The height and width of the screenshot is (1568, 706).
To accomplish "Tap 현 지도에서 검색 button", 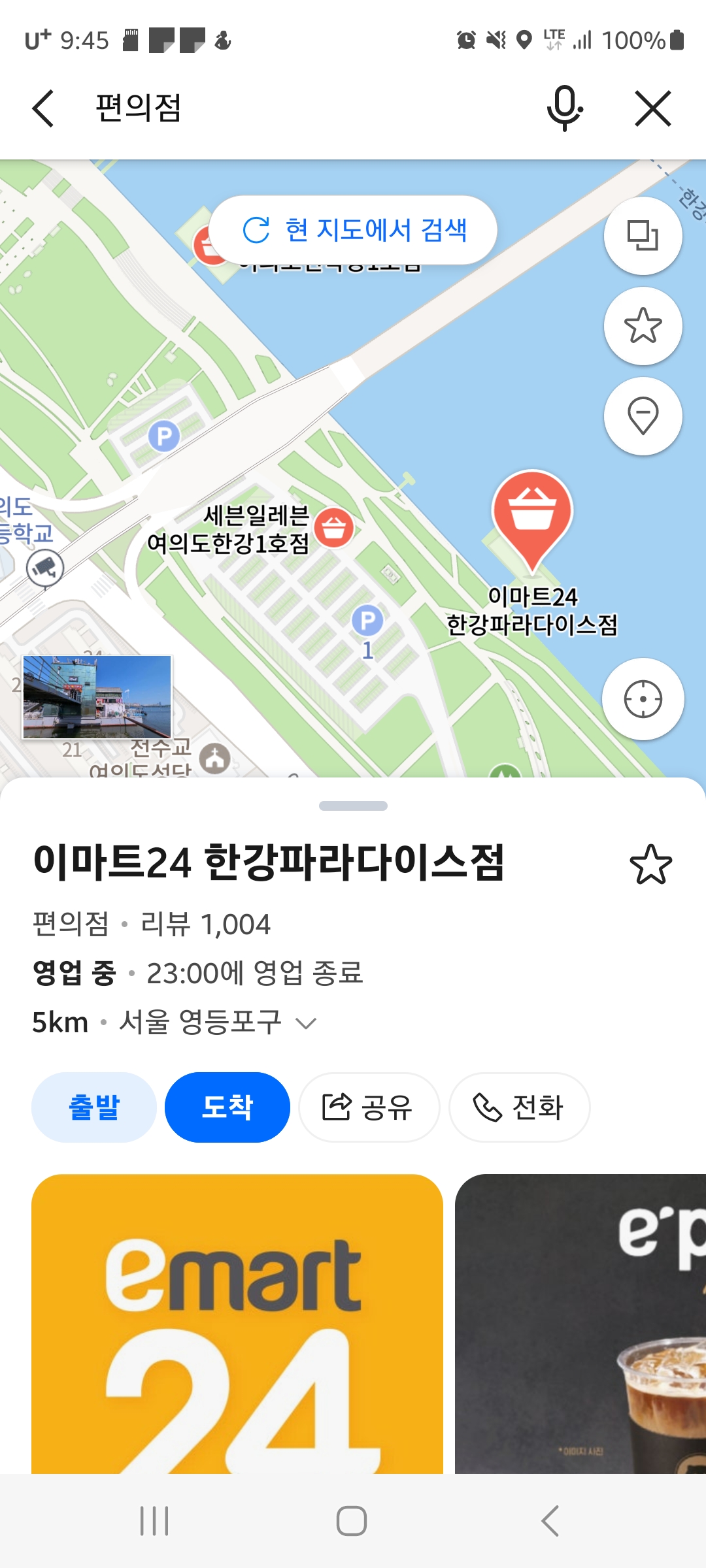I will pos(354,230).
